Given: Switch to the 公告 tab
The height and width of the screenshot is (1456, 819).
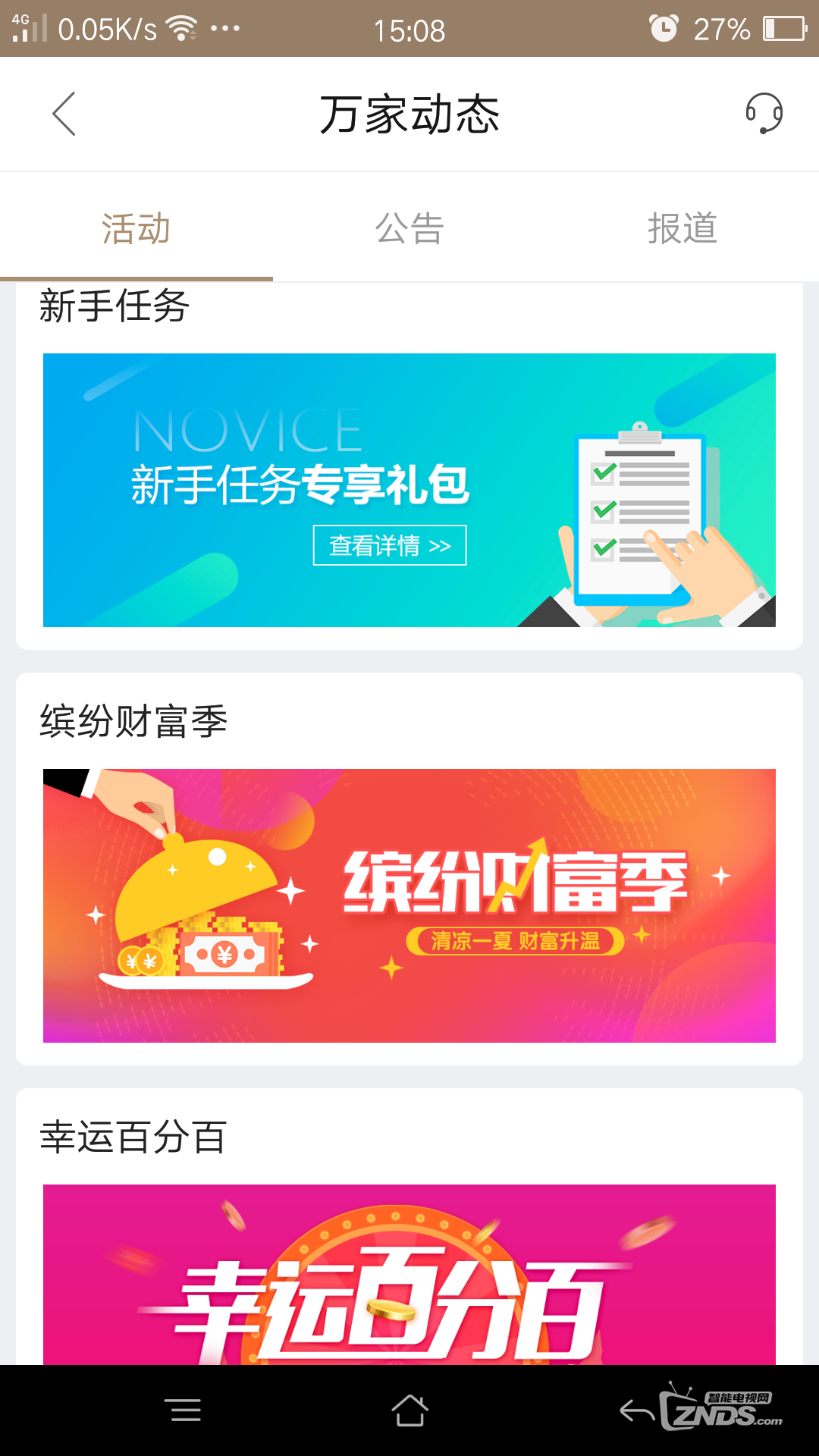Looking at the screenshot, I should [409, 228].
